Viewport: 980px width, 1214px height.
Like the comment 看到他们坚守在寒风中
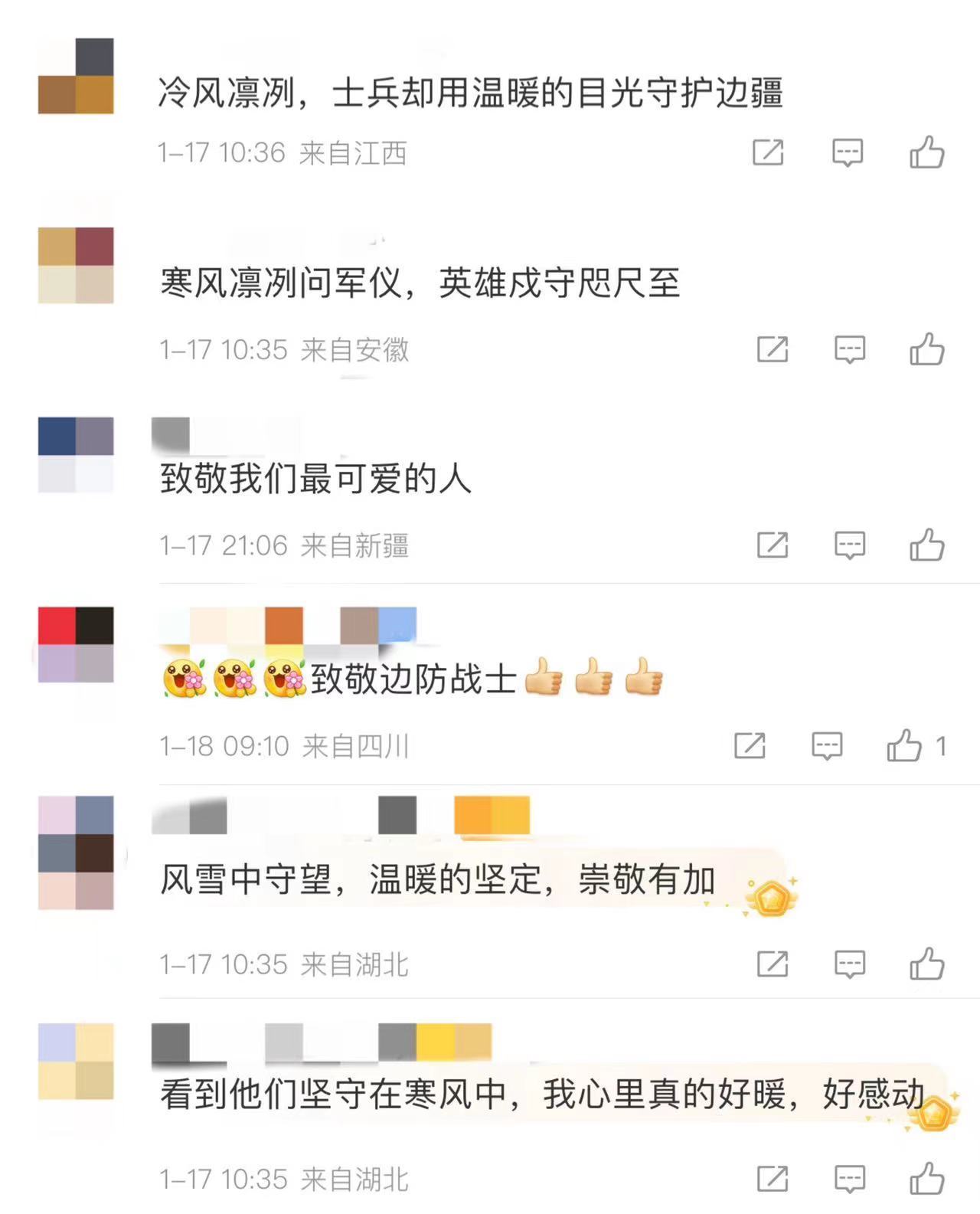(926, 1179)
